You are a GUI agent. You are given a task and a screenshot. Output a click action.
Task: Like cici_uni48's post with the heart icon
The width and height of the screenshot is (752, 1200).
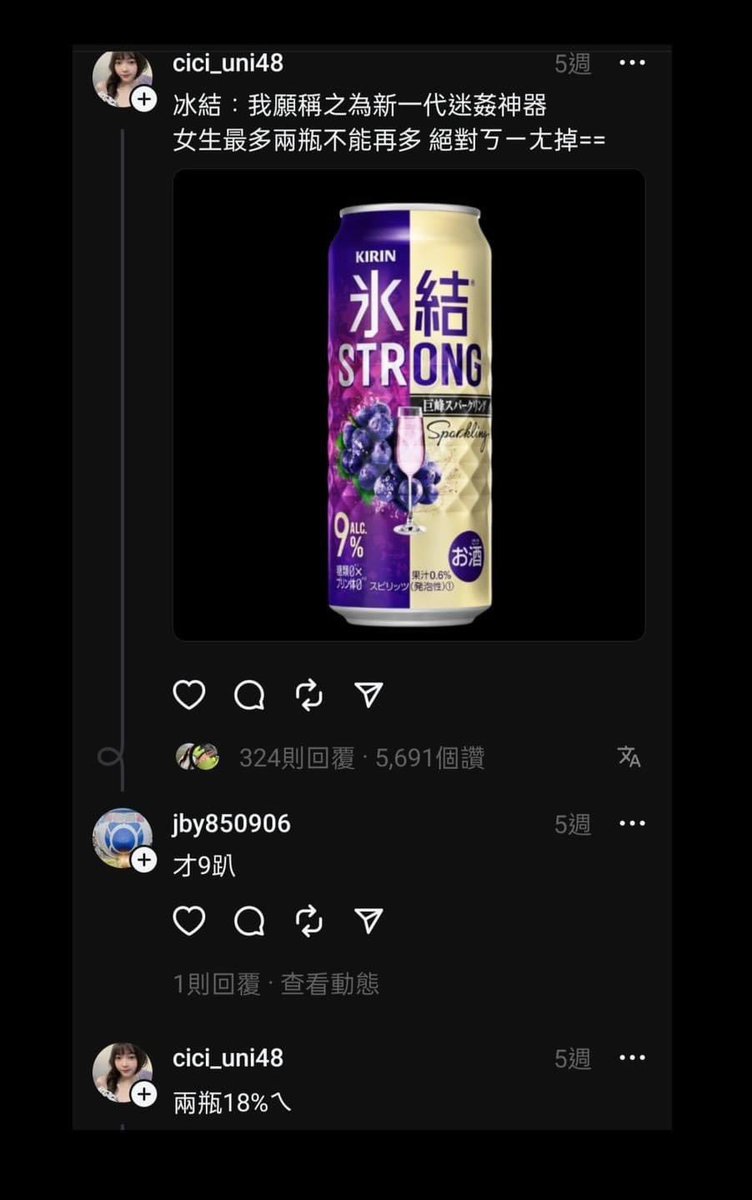tap(190, 693)
